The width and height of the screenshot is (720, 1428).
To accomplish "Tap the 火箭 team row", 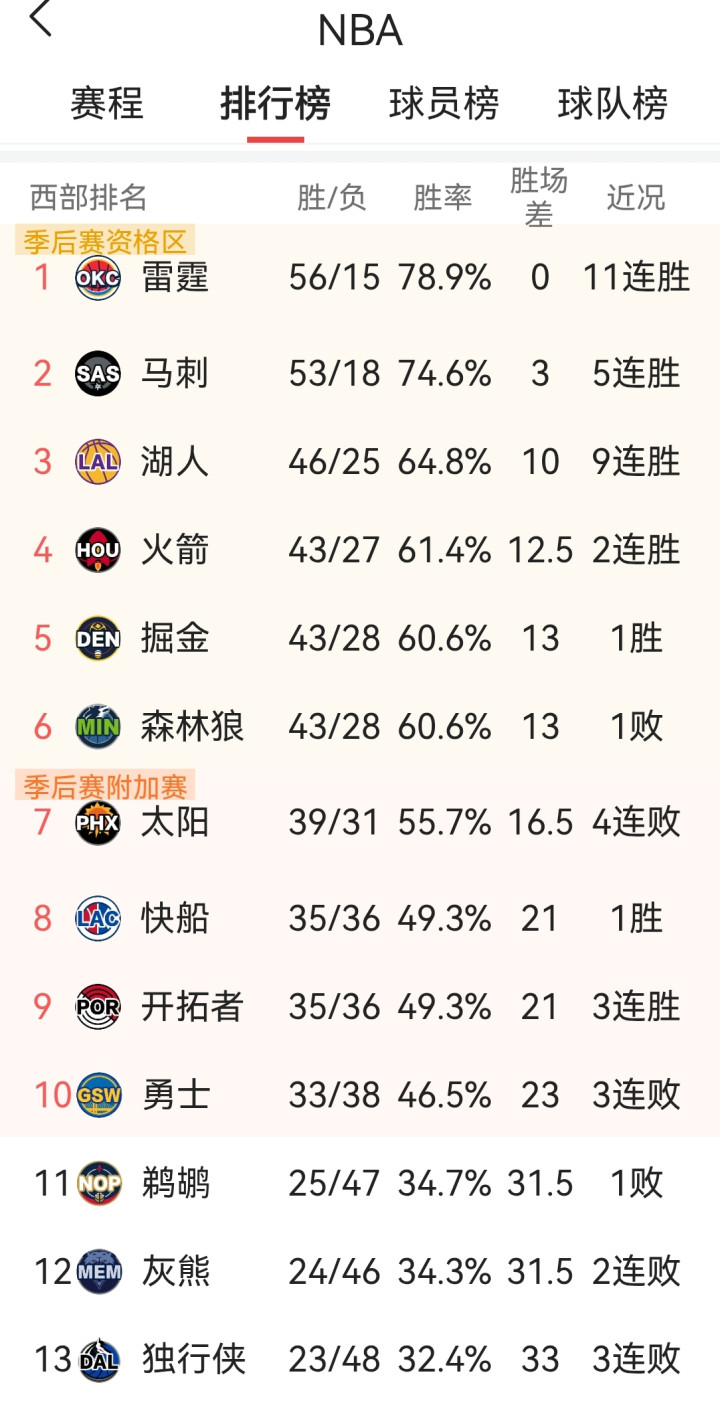I will [360, 549].
